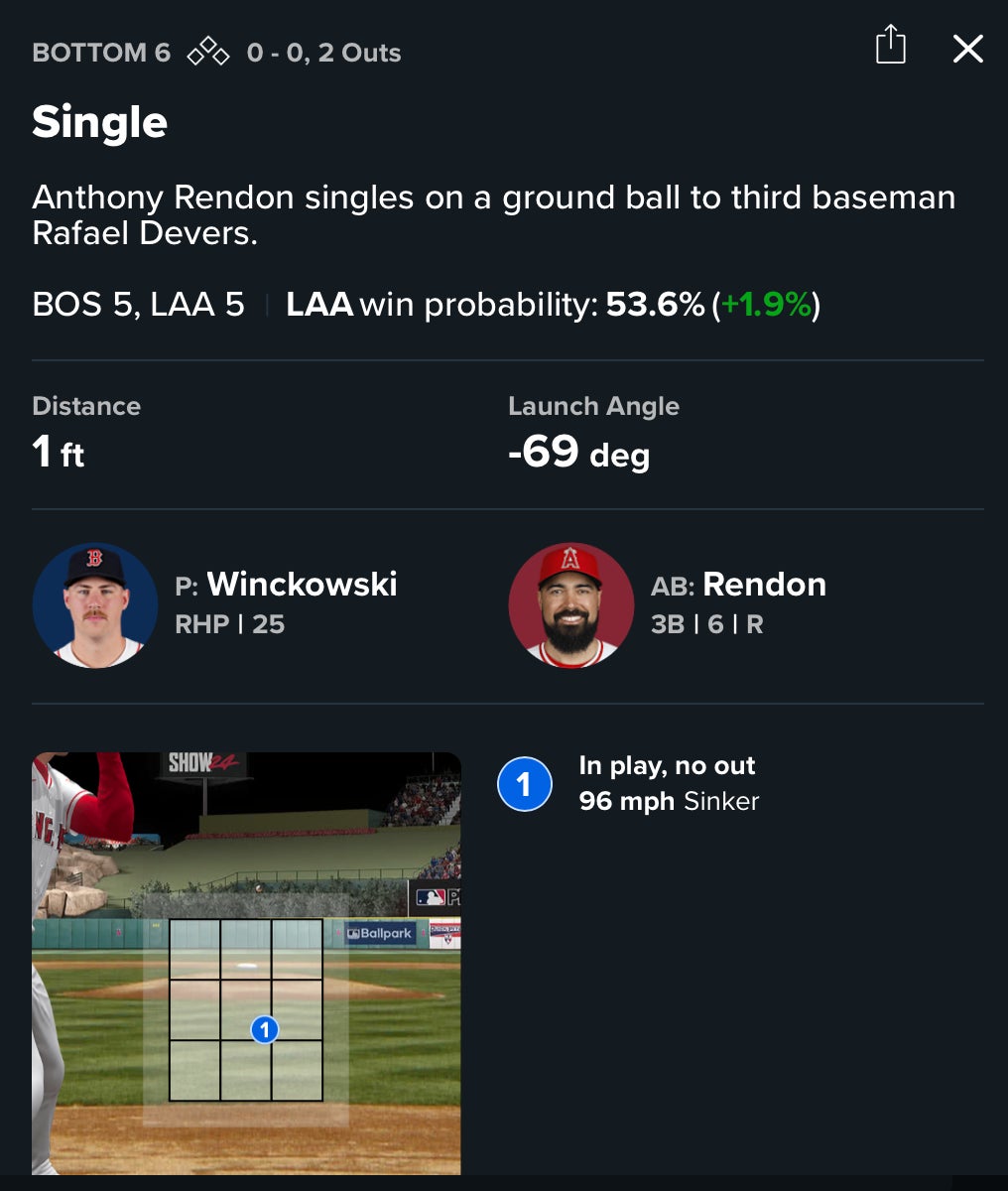The width and height of the screenshot is (1008, 1191).
Task: Close the play details panel
Action: point(967,49)
